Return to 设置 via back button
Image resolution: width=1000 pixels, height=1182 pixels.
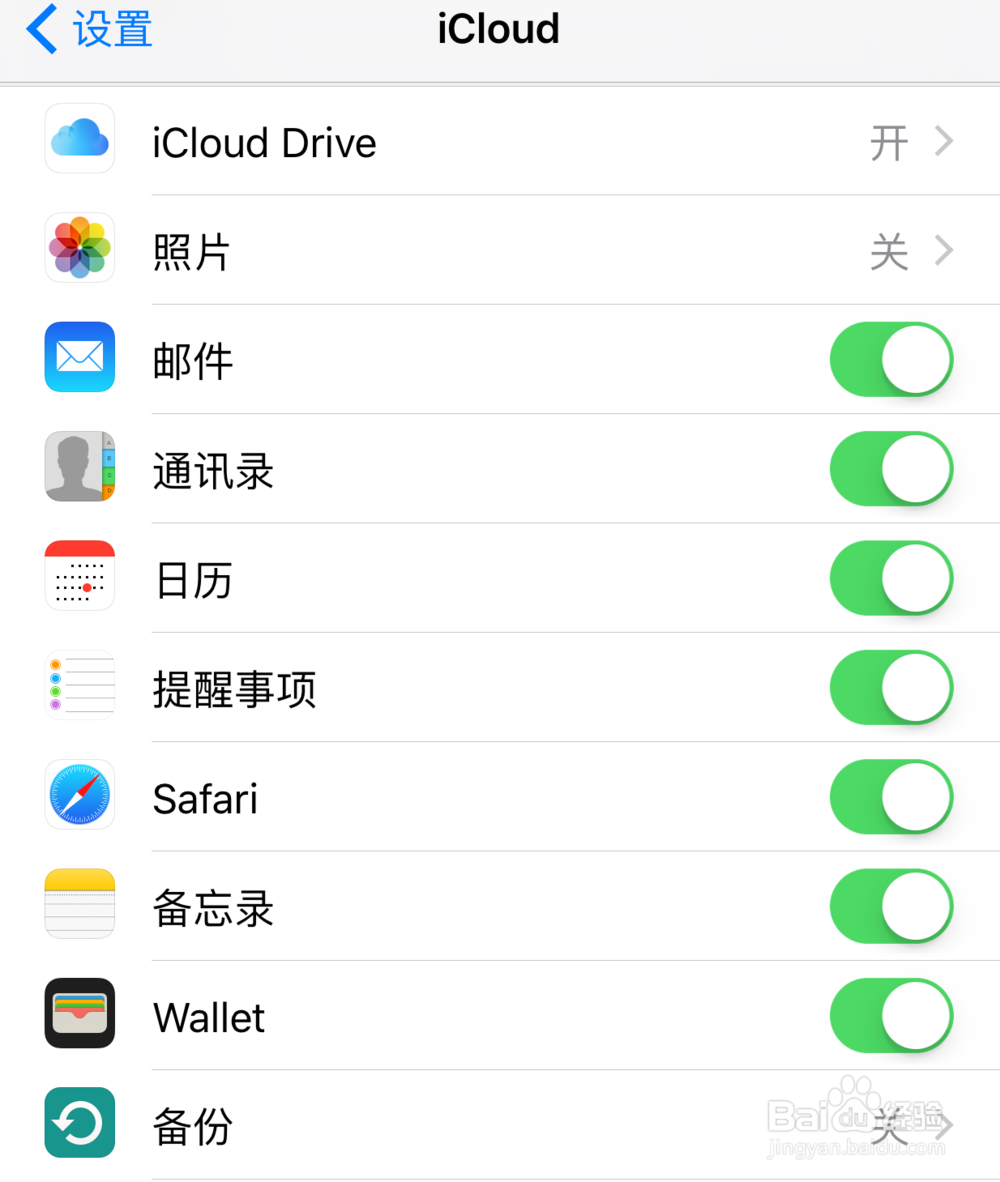pos(86,29)
